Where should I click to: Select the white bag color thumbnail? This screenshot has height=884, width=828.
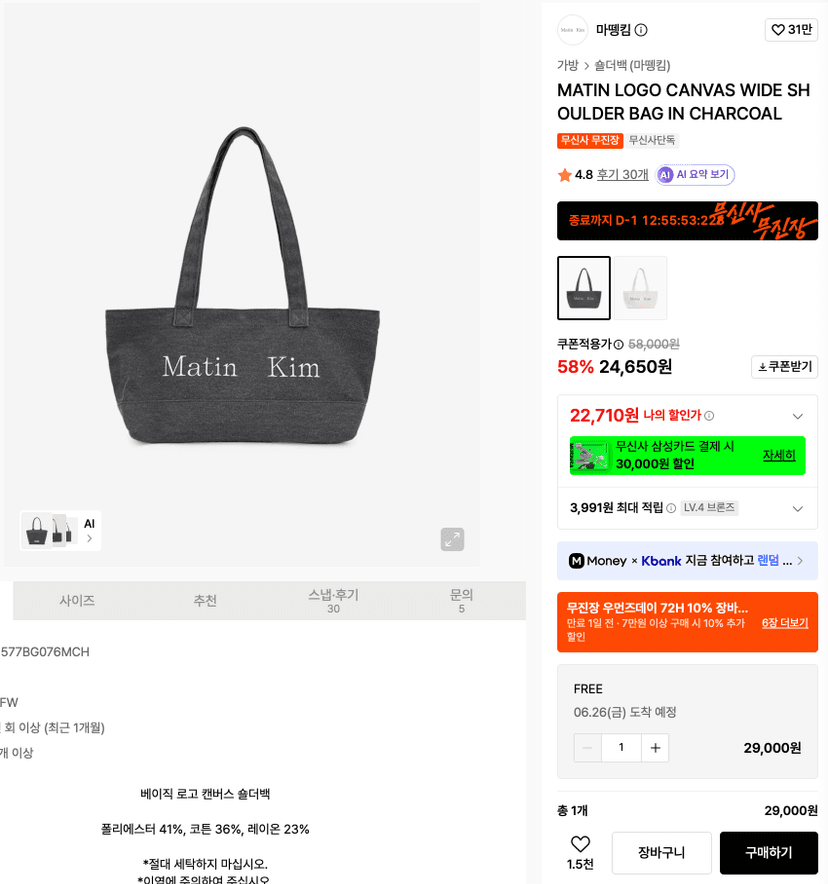(640, 288)
